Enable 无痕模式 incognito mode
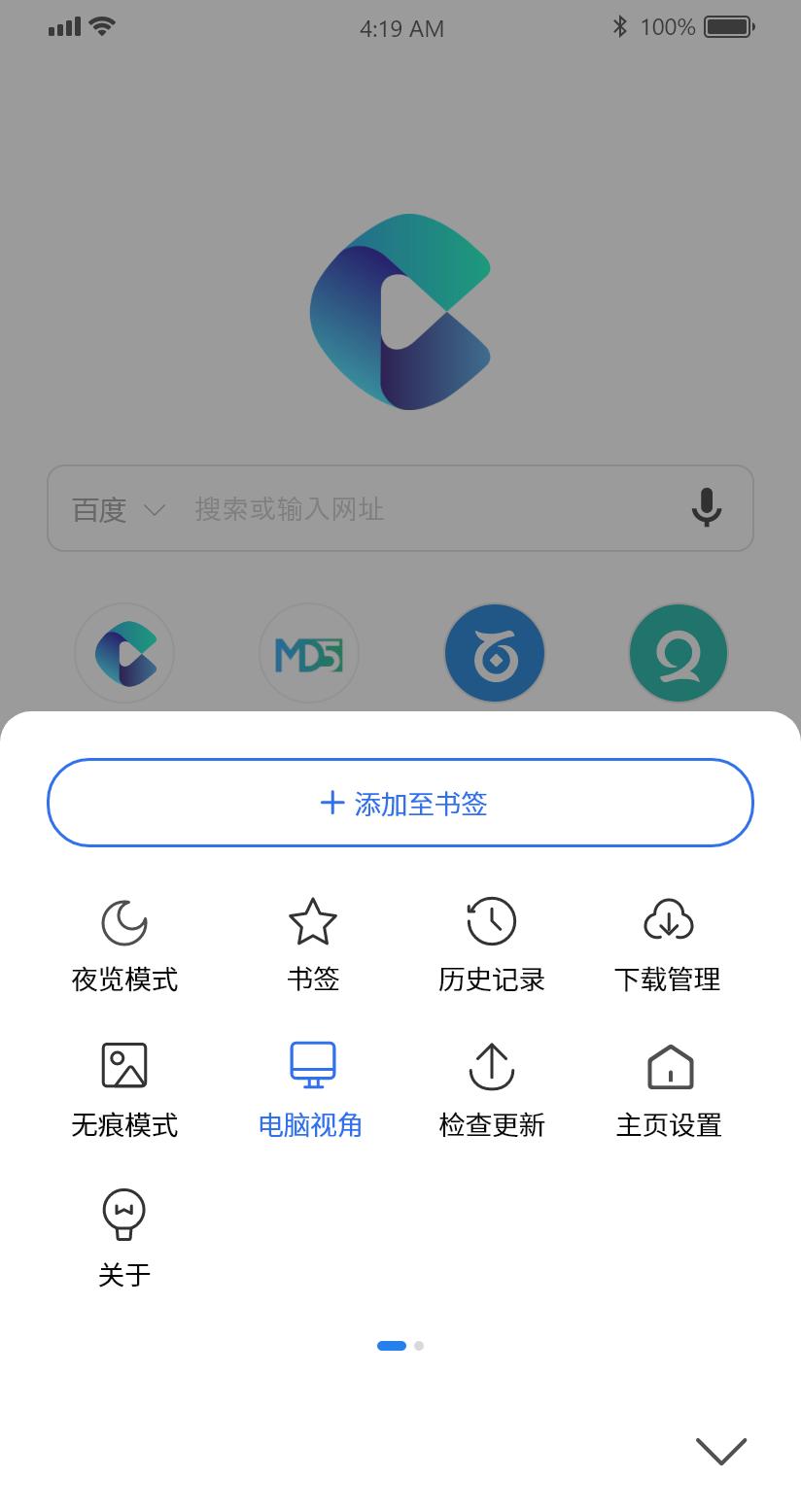The height and width of the screenshot is (1512, 801). tap(124, 1088)
